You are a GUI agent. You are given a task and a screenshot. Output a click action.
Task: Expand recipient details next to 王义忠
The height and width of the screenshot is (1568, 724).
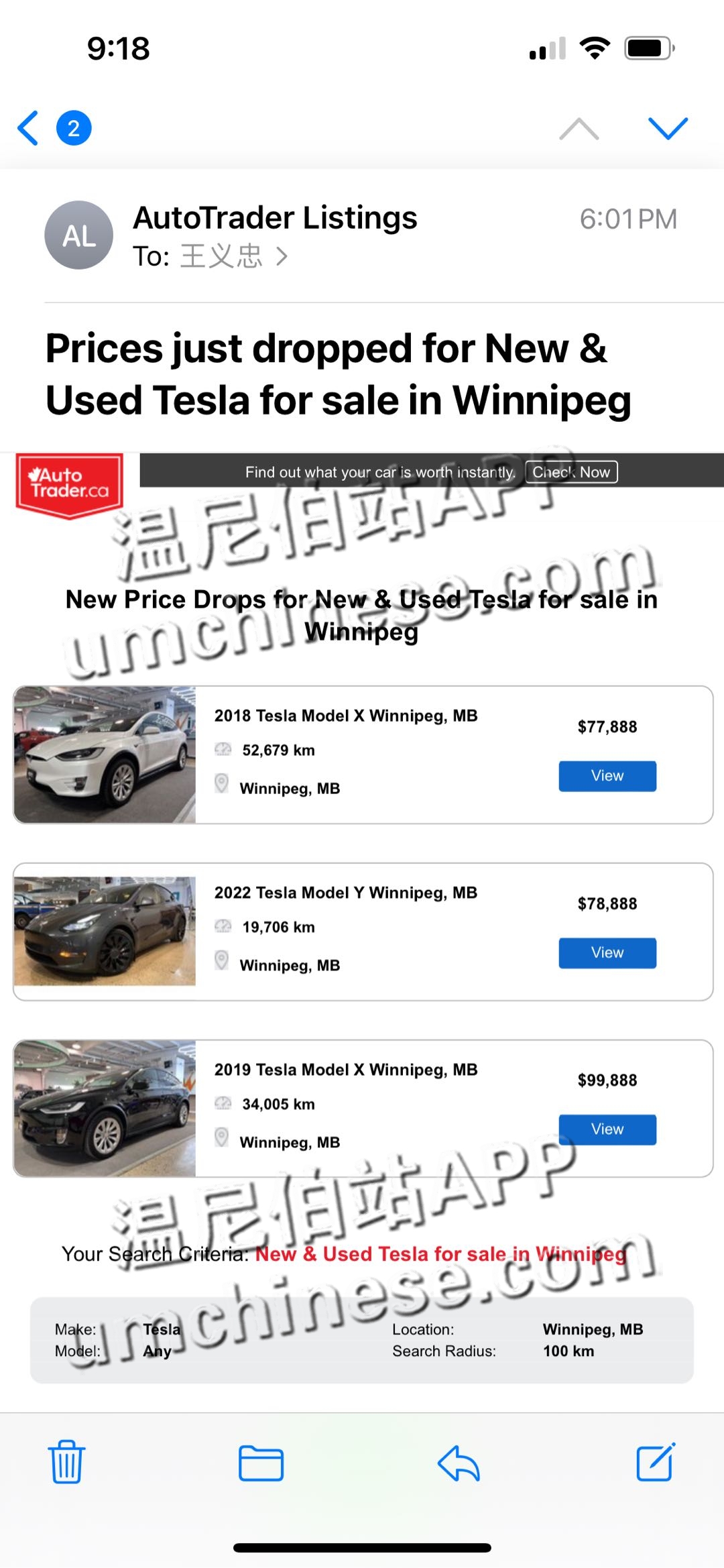282,256
